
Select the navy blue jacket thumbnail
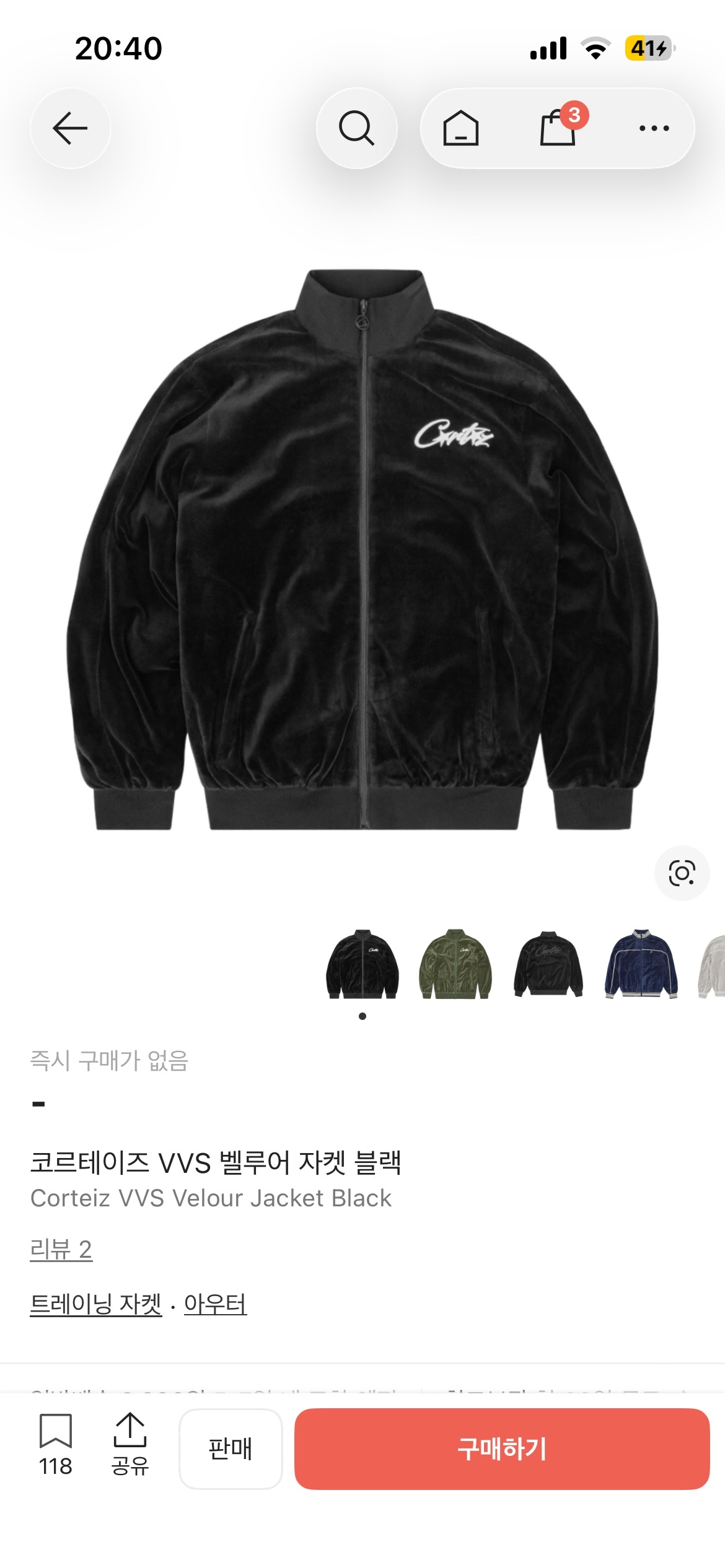641,964
